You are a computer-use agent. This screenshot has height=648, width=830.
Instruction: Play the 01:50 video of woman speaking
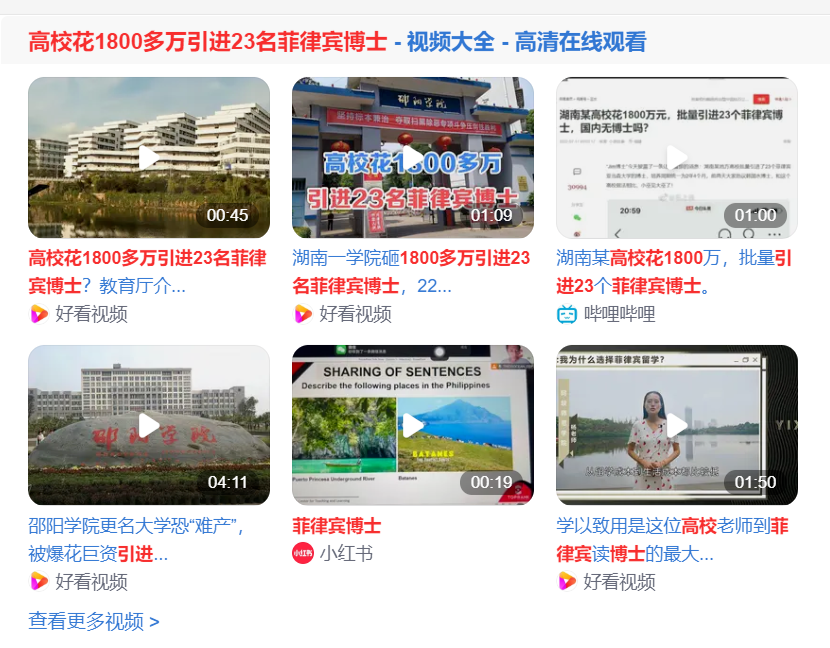point(676,425)
